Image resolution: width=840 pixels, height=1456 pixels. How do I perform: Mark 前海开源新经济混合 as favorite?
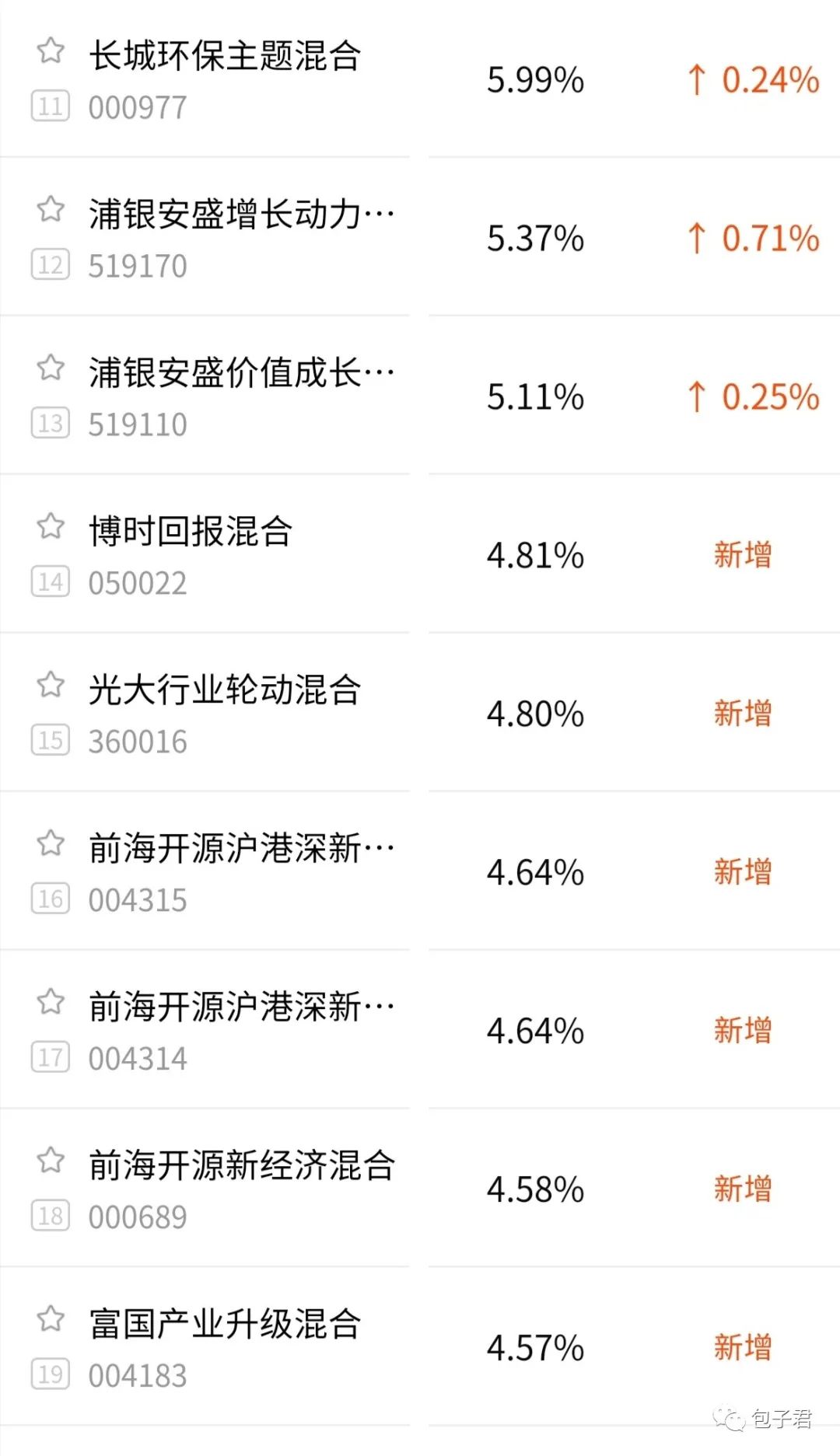click(x=51, y=1161)
